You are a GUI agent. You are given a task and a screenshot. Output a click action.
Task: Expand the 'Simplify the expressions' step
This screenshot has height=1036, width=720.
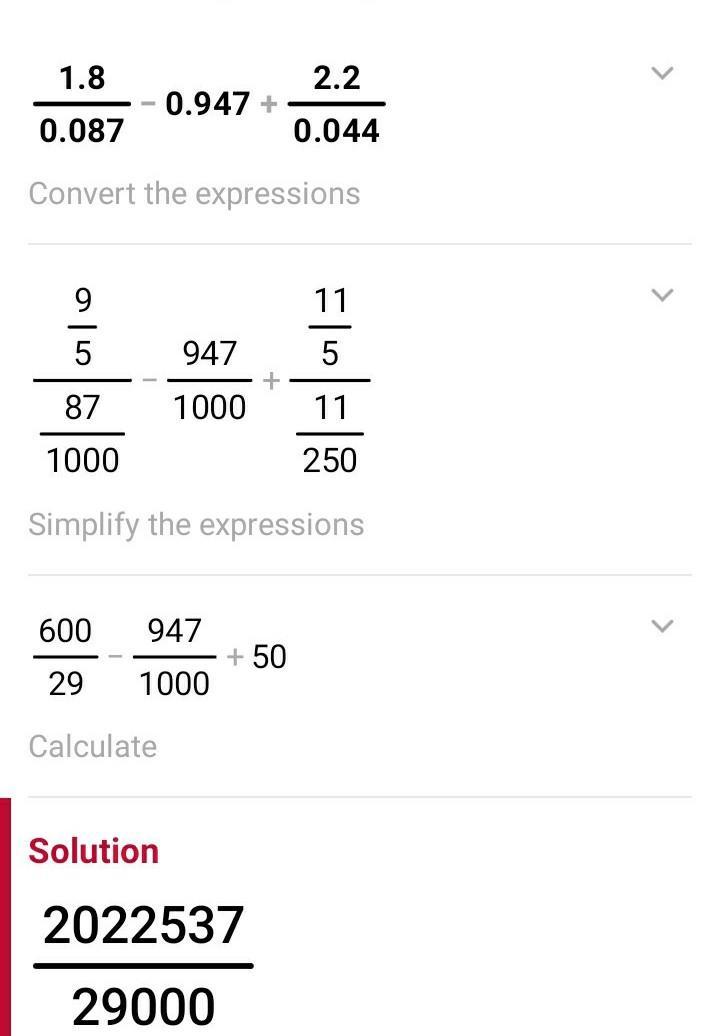661,295
